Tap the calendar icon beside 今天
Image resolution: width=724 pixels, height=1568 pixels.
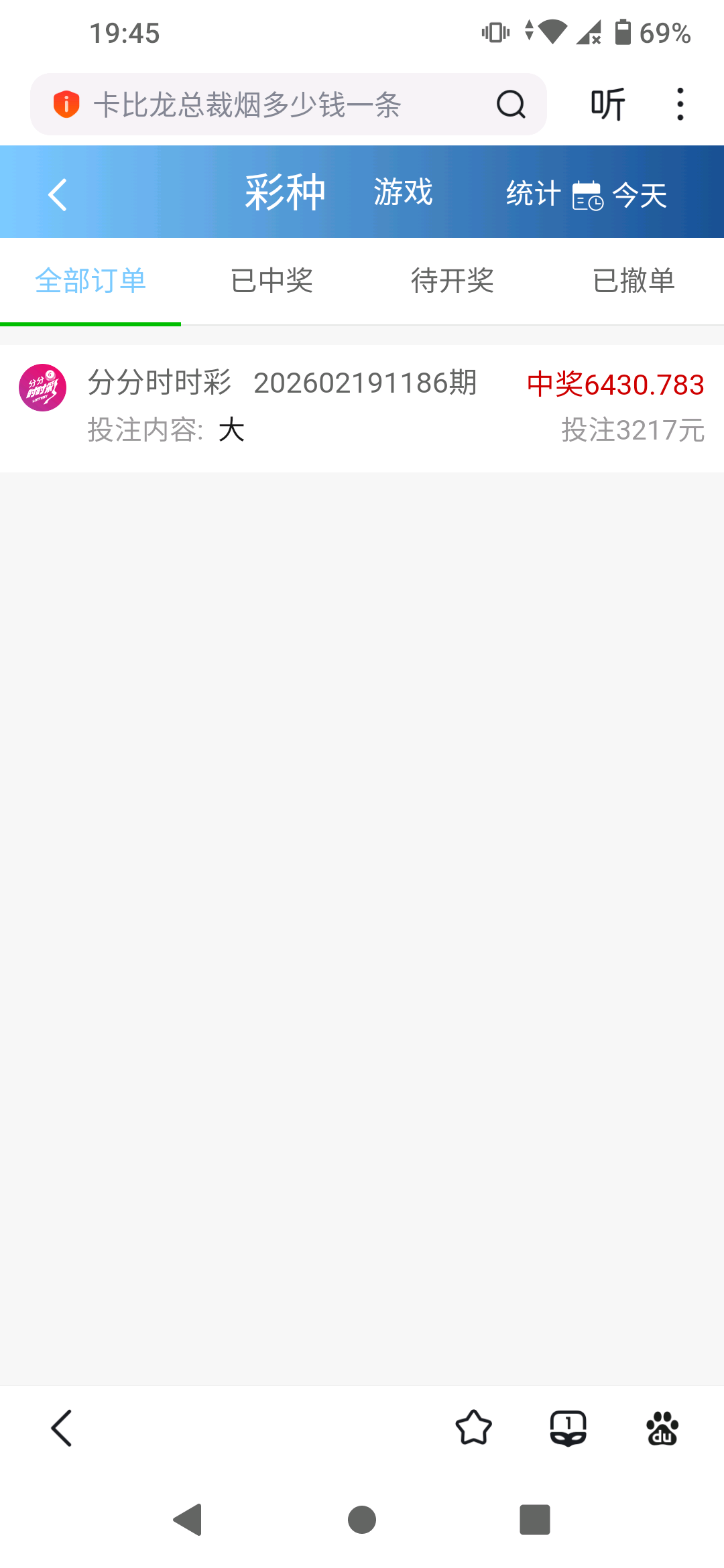point(588,194)
